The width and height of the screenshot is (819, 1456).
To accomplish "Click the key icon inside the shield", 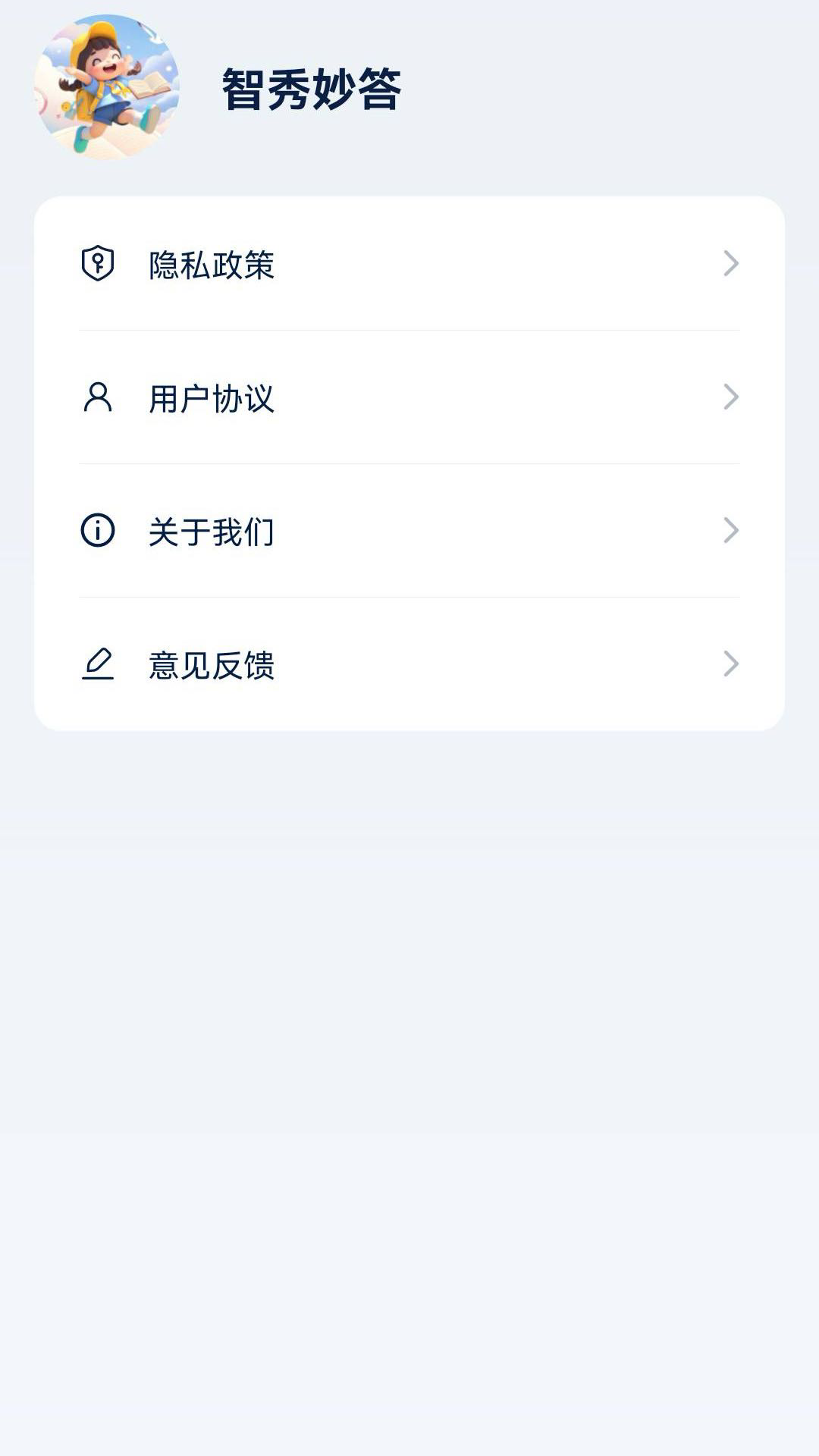I will [x=97, y=263].
